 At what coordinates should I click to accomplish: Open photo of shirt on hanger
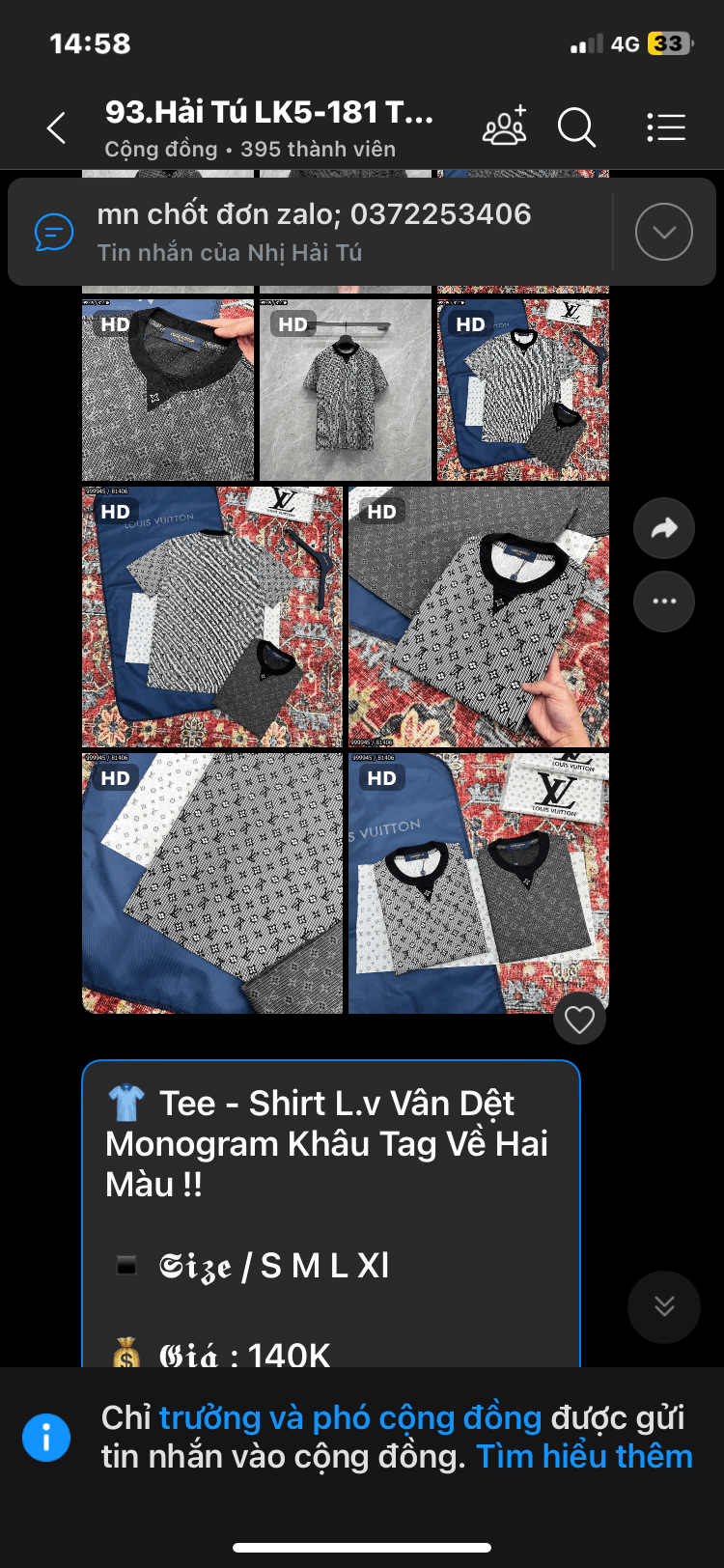346,390
